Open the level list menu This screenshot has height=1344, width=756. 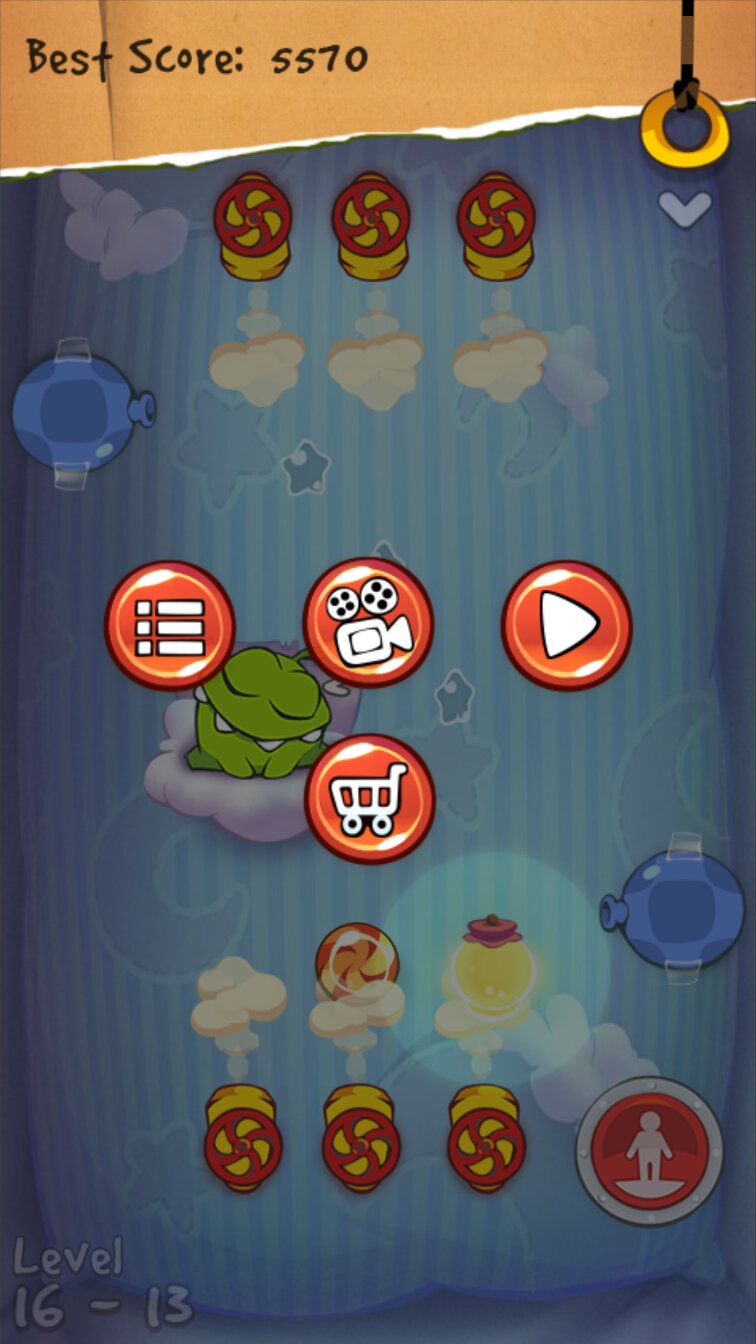(169, 626)
